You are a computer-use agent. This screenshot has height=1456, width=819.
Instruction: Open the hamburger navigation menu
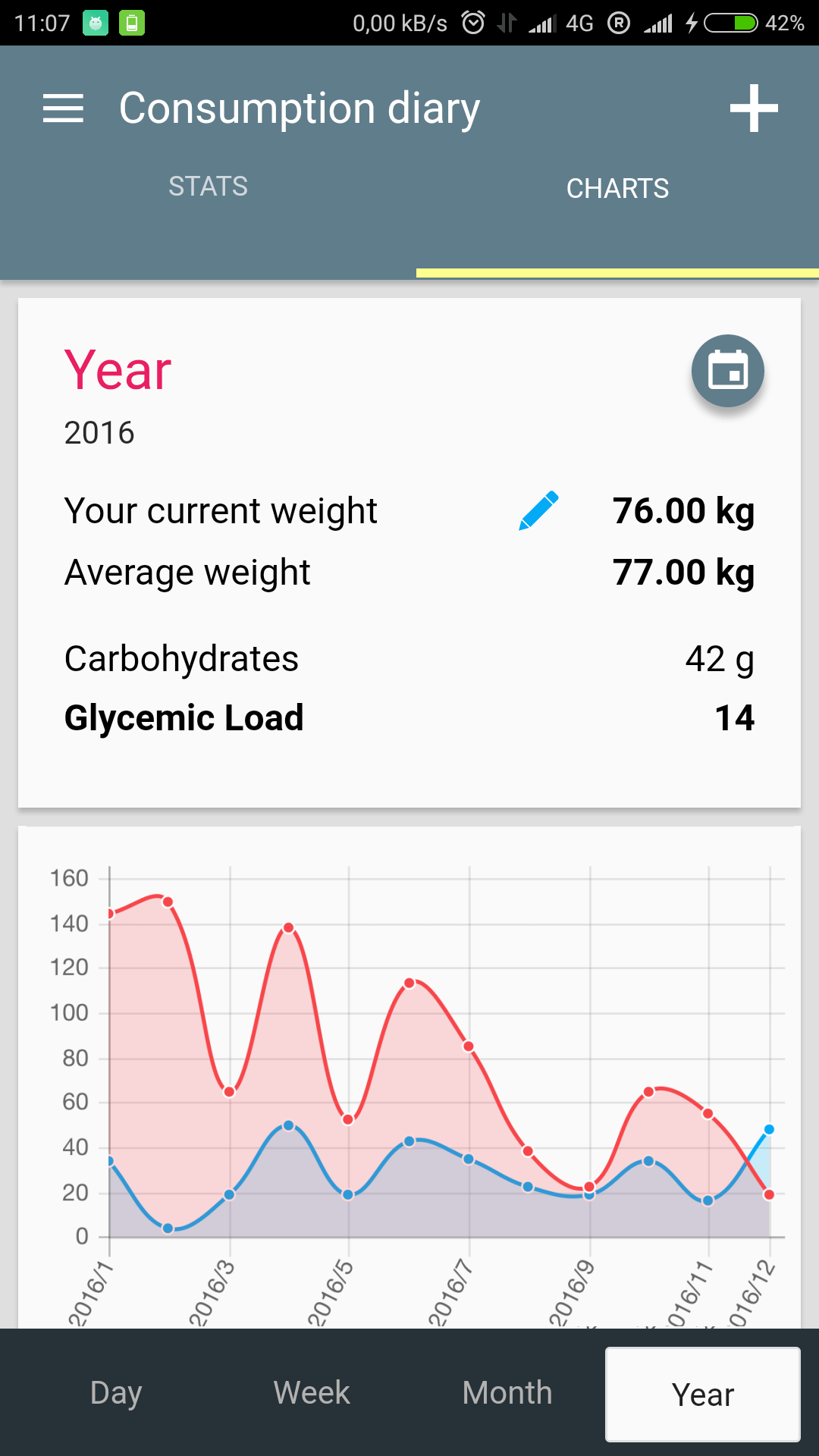pyautogui.click(x=63, y=108)
